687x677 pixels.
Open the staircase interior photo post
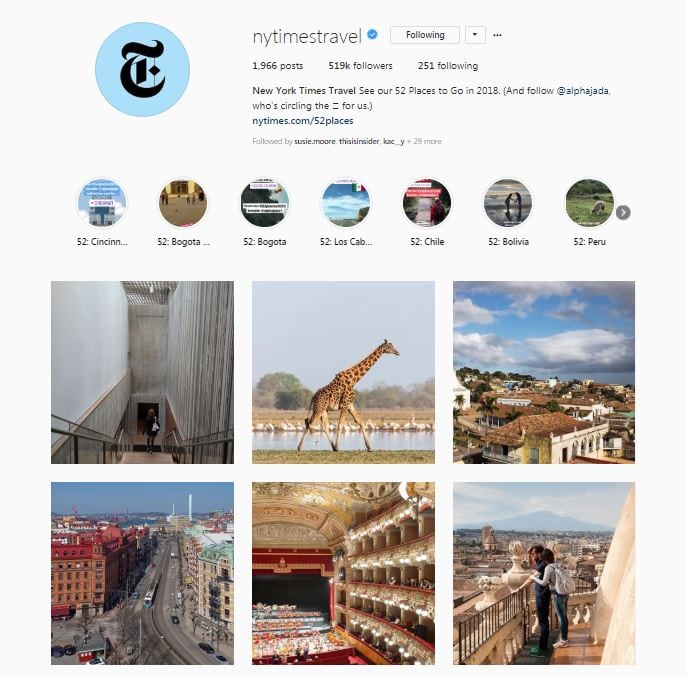(x=142, y=372)
